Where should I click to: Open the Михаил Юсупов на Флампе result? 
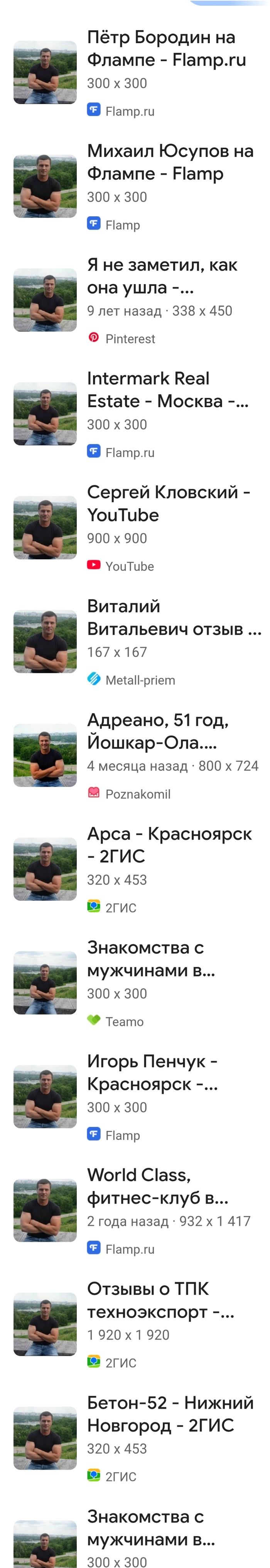(169, 162)
